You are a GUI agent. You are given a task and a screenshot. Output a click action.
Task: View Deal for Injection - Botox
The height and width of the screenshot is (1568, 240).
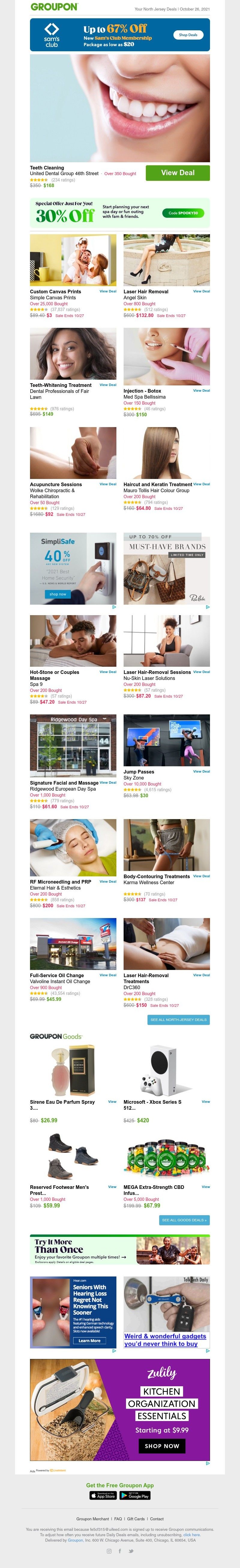tap(201, 390)
